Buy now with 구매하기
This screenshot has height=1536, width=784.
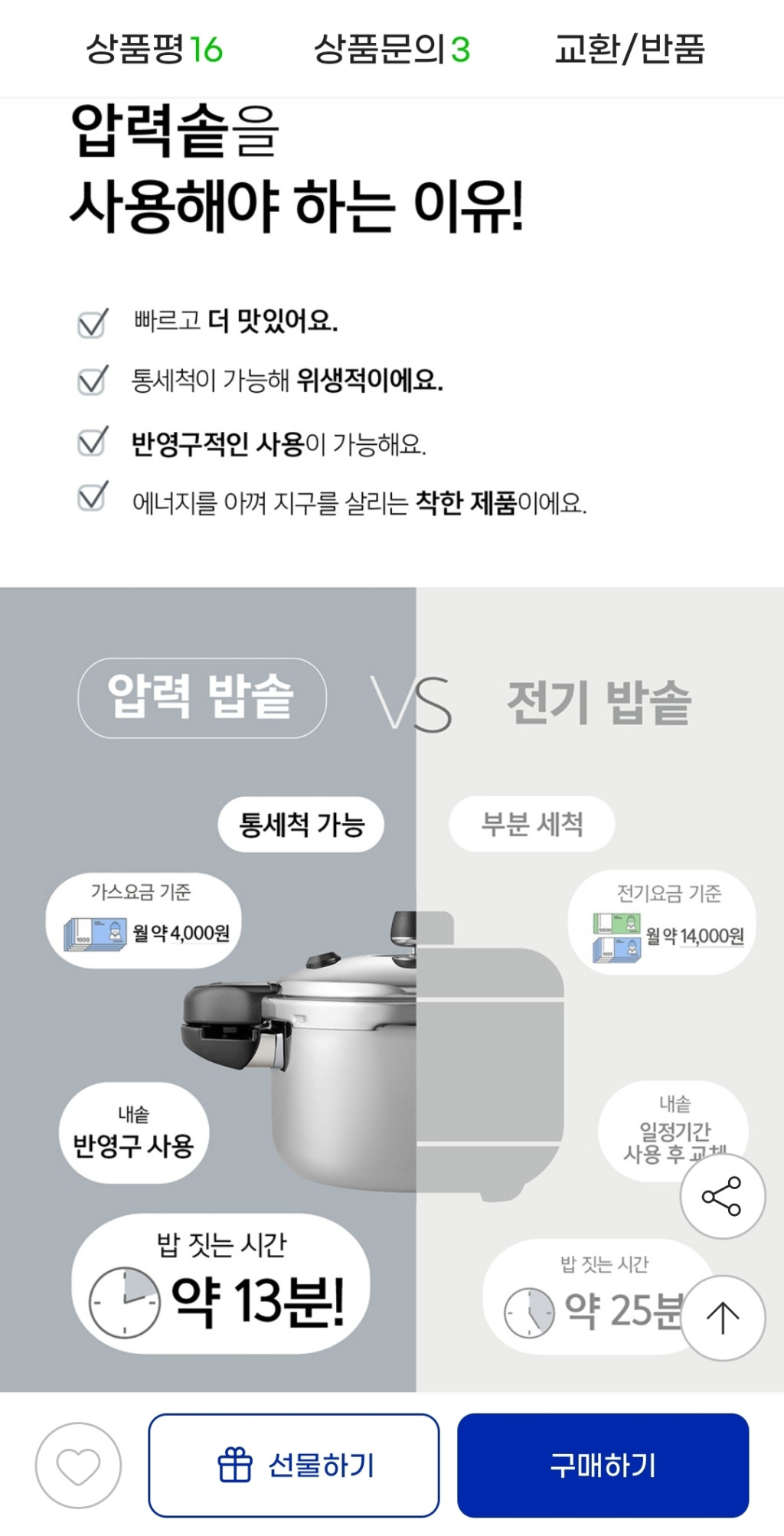coord(603,1466)
